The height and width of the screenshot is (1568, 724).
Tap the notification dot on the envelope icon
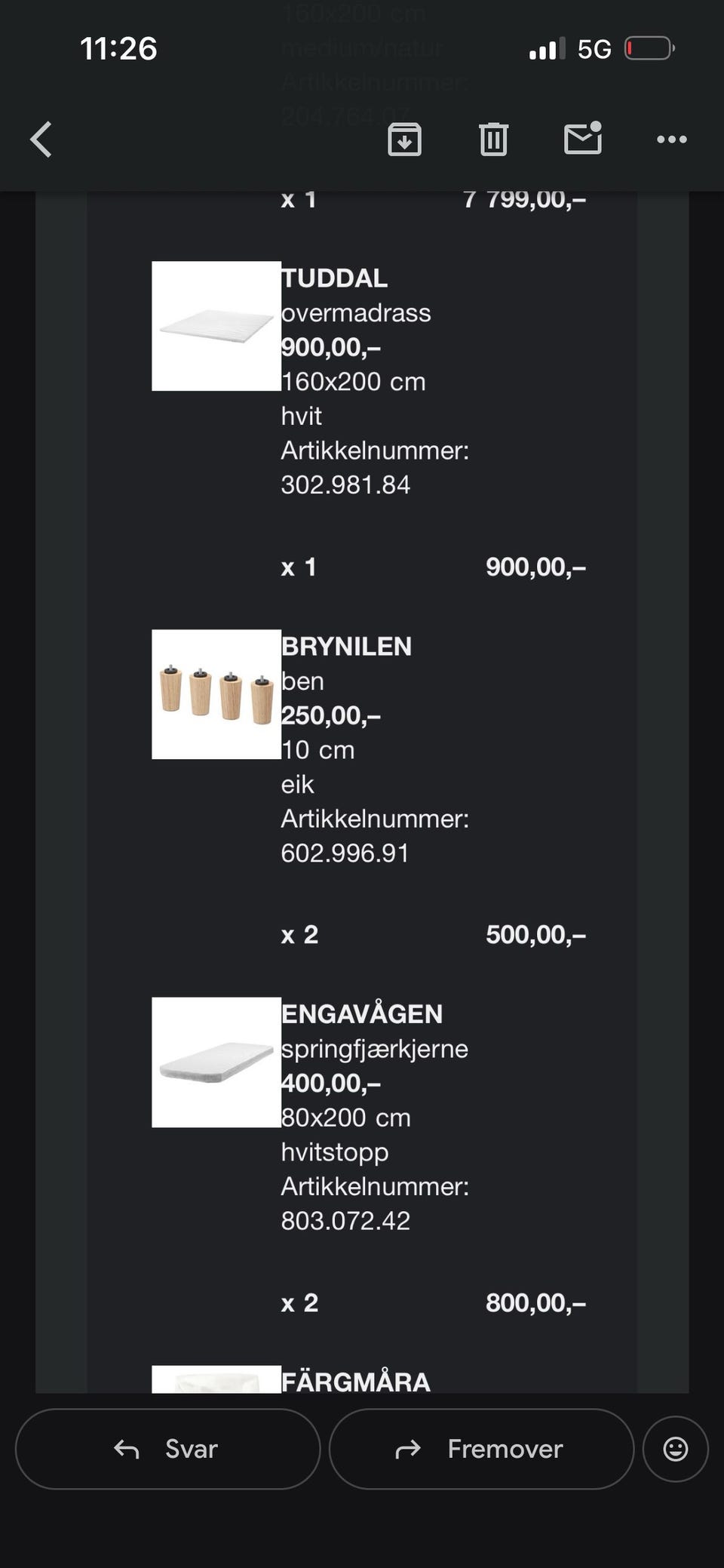(x=595, y=126)
